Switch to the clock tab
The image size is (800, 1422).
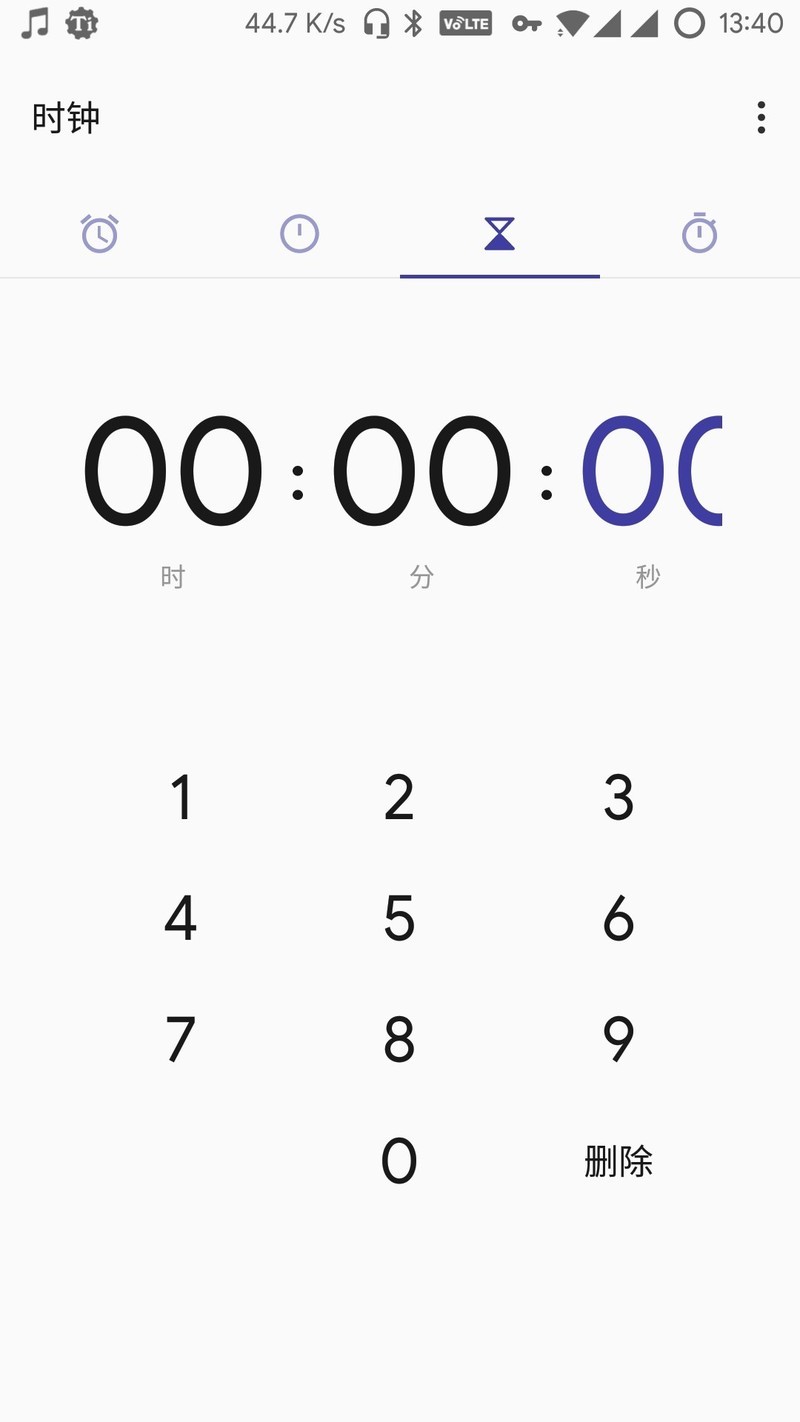coord(299,234)
